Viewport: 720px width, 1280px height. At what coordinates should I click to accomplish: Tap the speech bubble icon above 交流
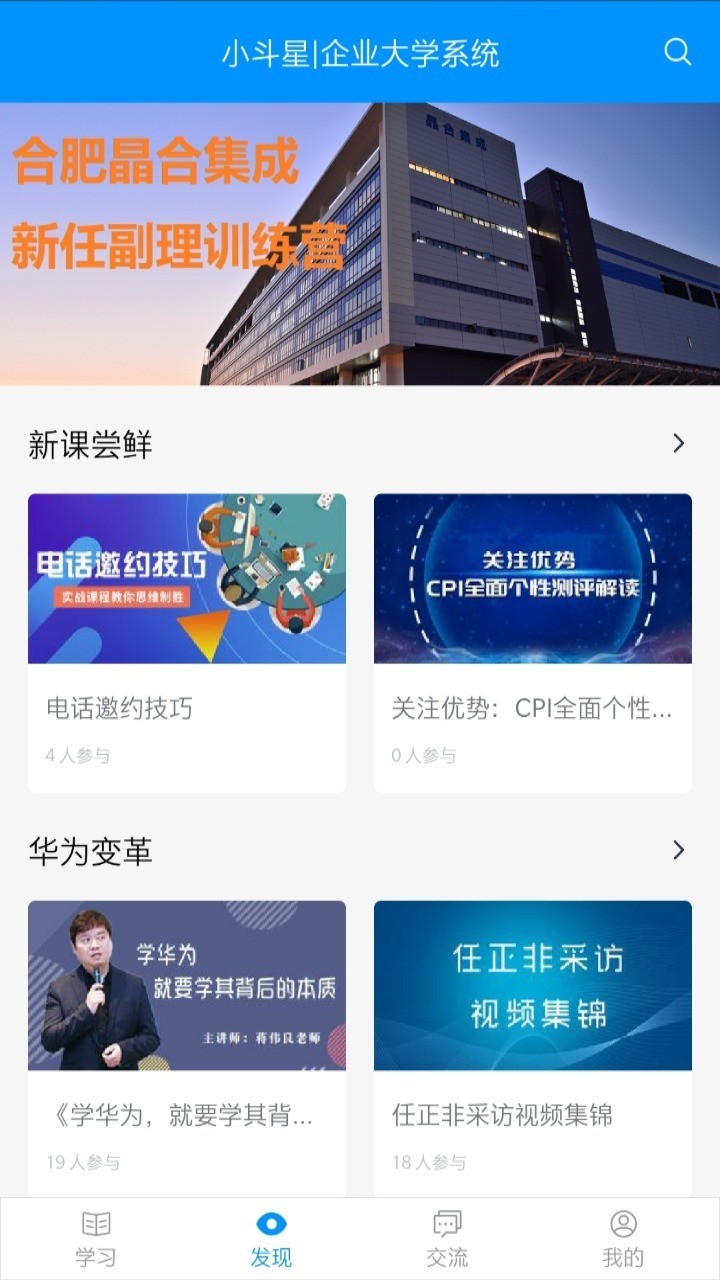click(x=446, y=1222)
